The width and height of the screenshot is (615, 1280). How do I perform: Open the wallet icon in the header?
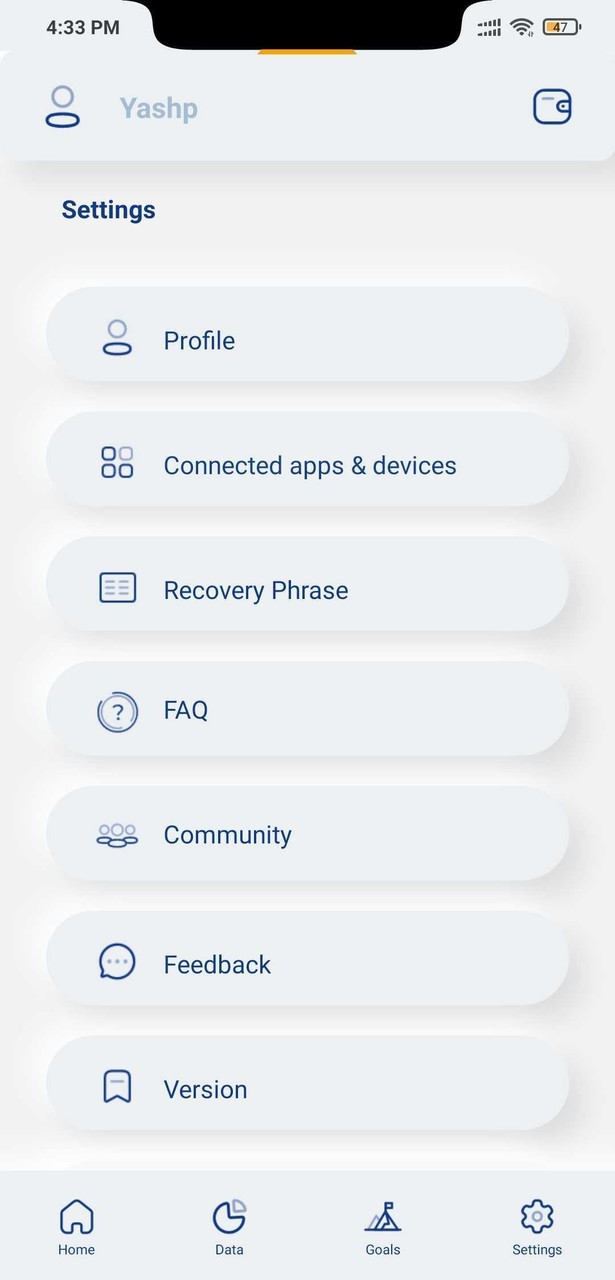pyautogui.click(x=551, y=107)
